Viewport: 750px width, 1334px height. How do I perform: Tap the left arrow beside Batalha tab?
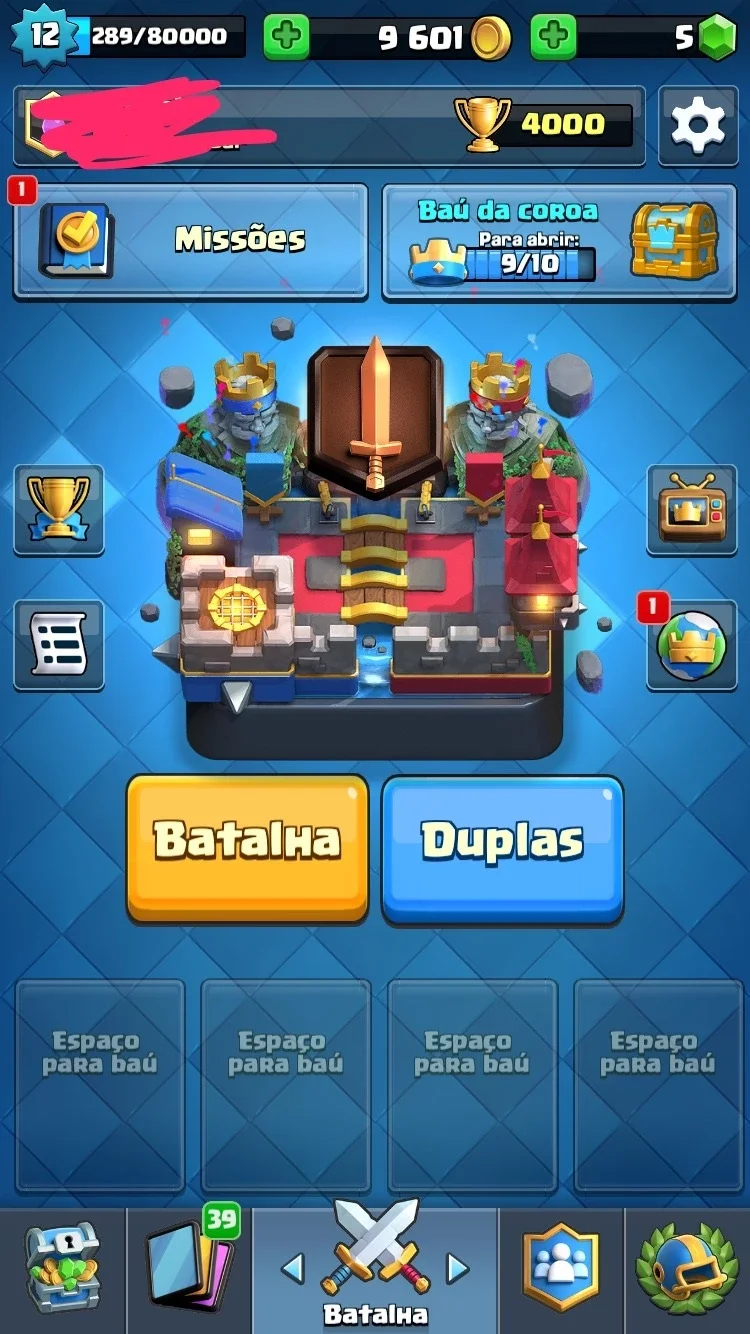[x=293, y=1269]
